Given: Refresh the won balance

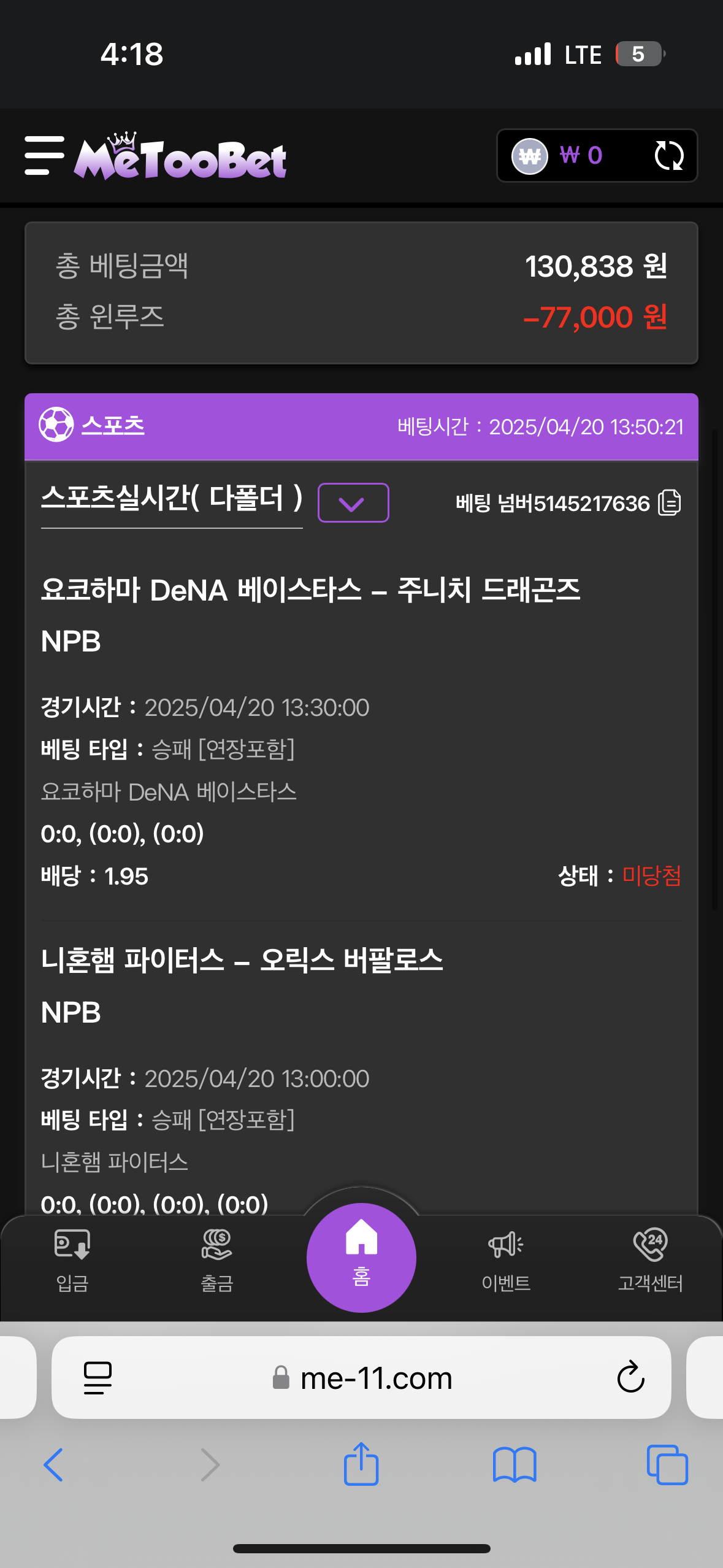Looking at the screenshot, I should click(x=668, y=156).
